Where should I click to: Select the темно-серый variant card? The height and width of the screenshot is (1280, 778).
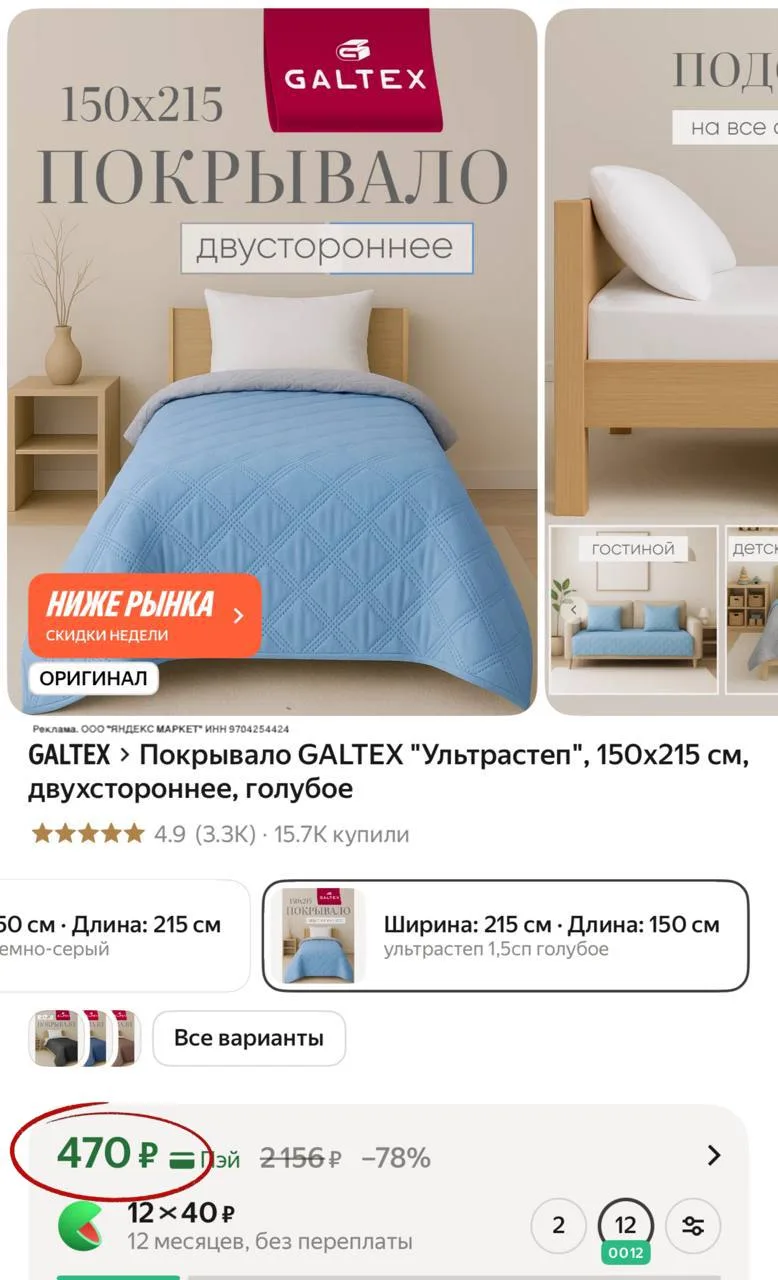coord(122,936)
